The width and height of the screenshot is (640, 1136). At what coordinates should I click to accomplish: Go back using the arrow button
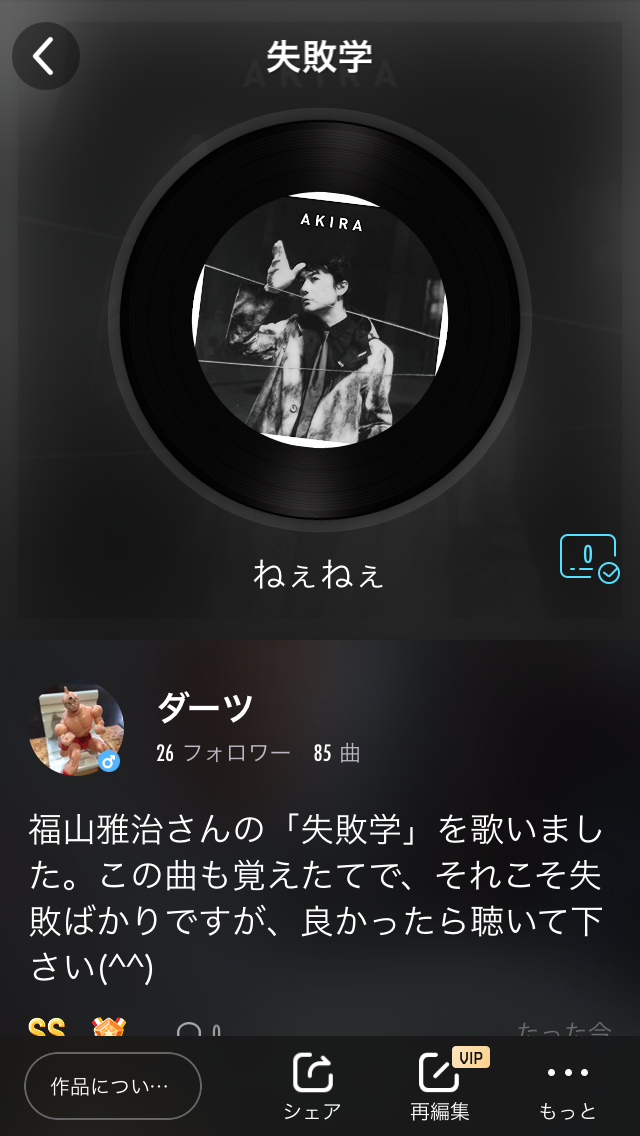(45, 57)
